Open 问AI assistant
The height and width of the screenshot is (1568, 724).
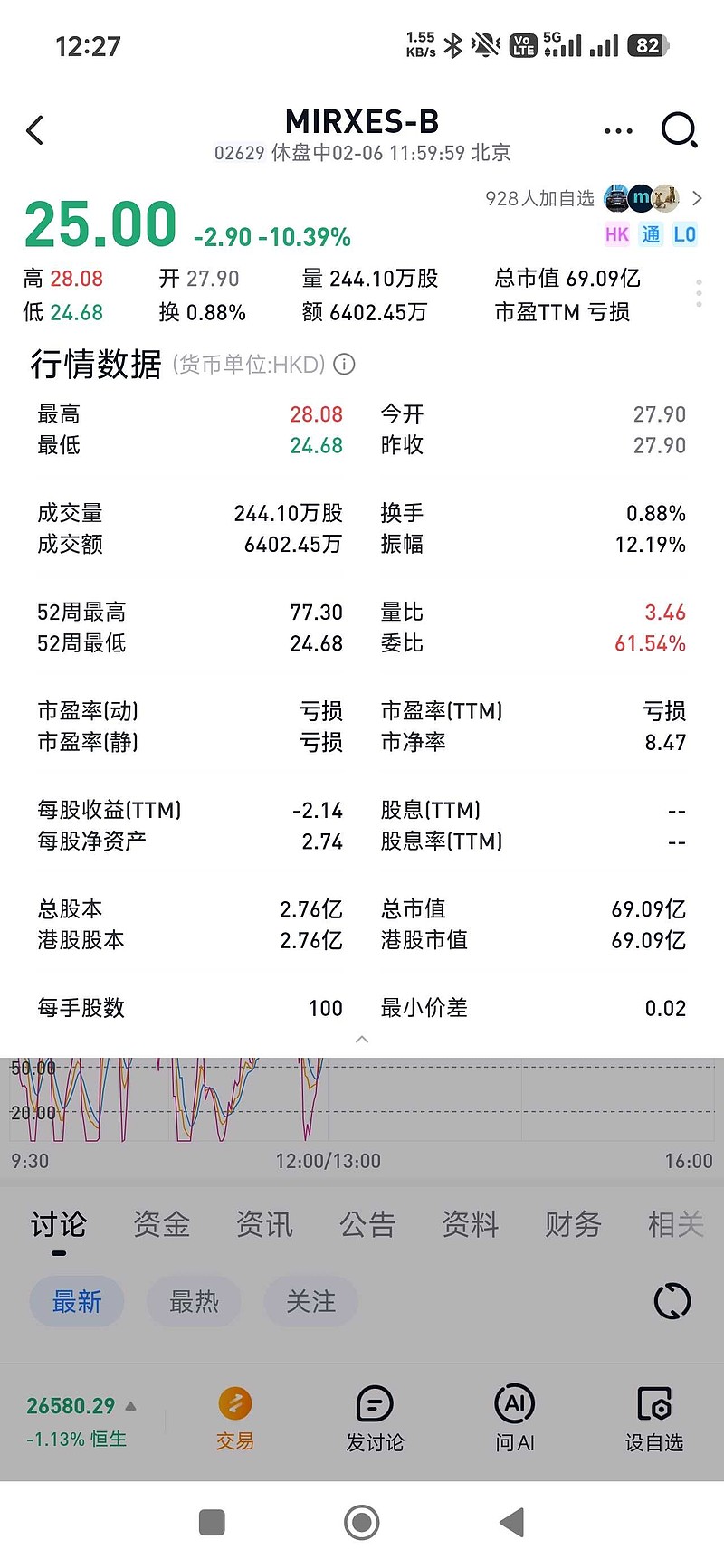click(514, 1419)
